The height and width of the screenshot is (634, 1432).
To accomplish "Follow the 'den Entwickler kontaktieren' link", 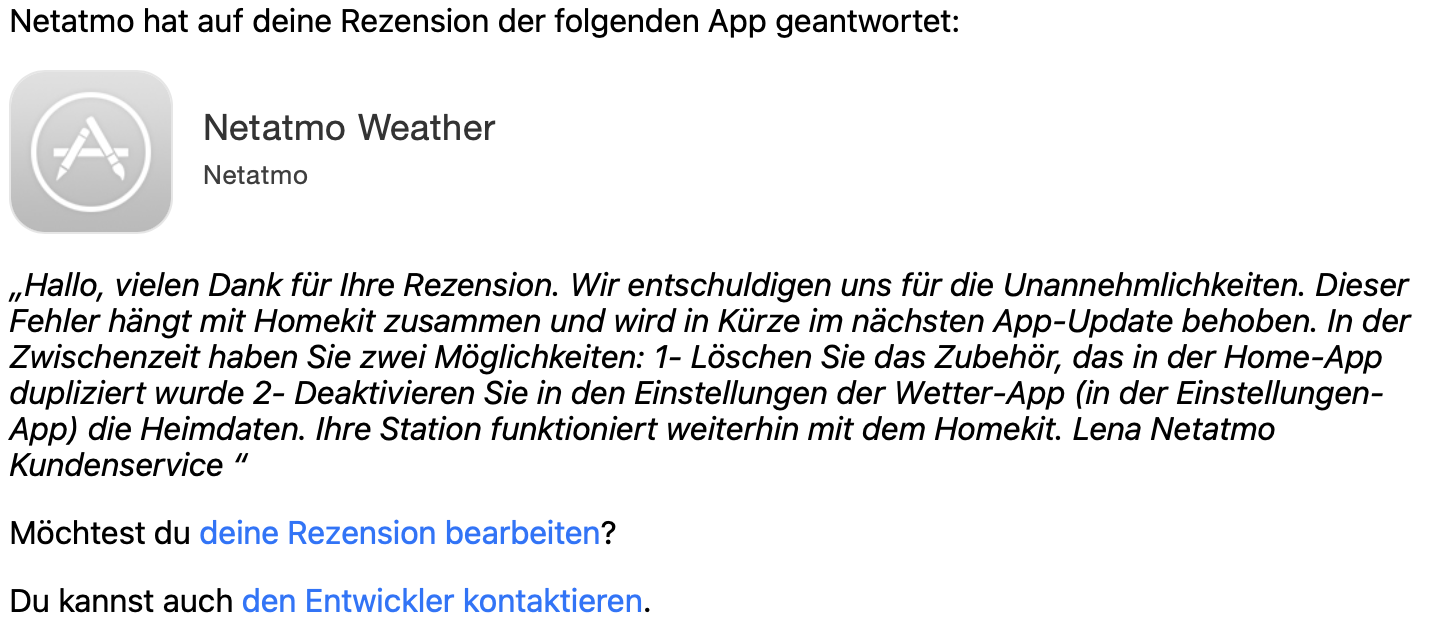I will (442, 601).
